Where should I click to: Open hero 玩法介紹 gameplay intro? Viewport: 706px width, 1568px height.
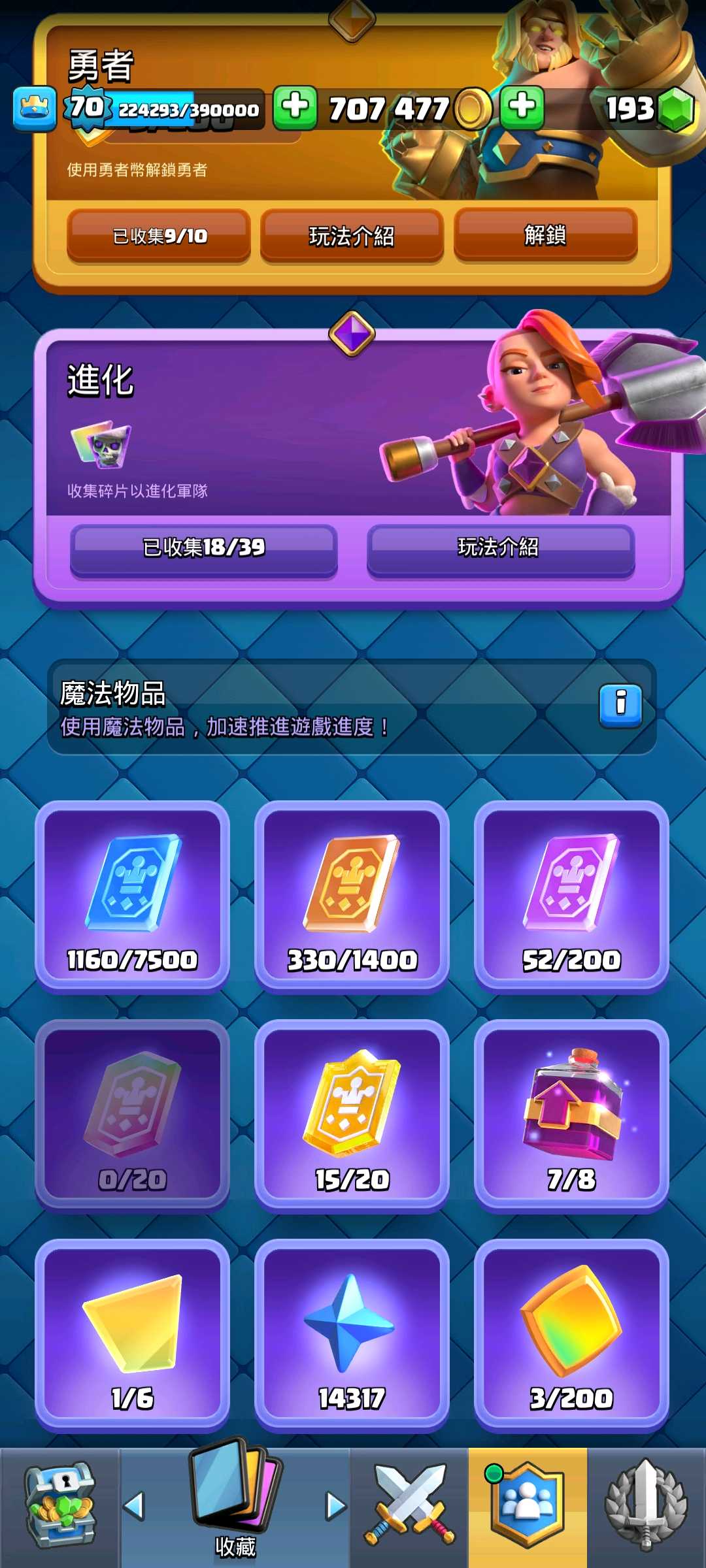coord(352,235)
